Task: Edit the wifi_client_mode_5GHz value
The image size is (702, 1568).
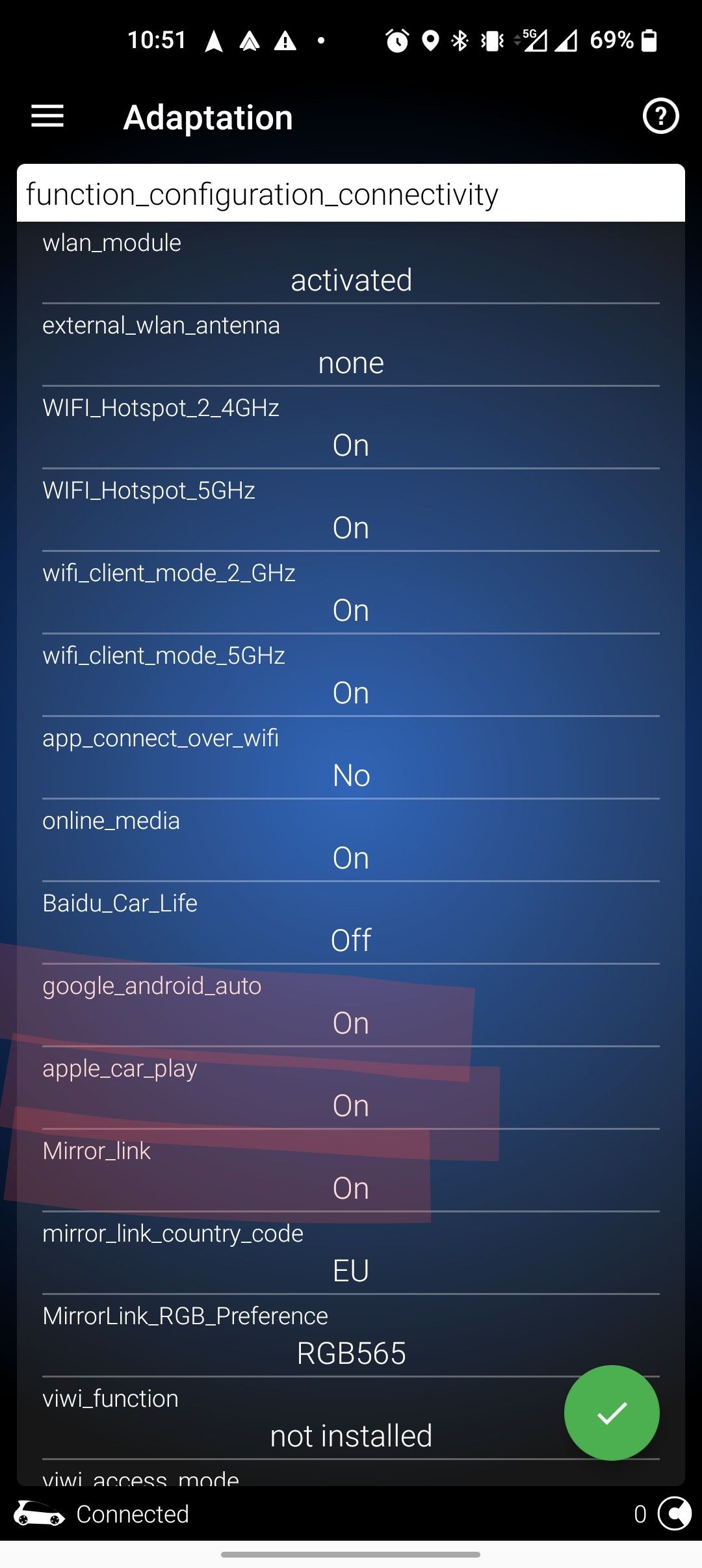Action: click(351, 693)
